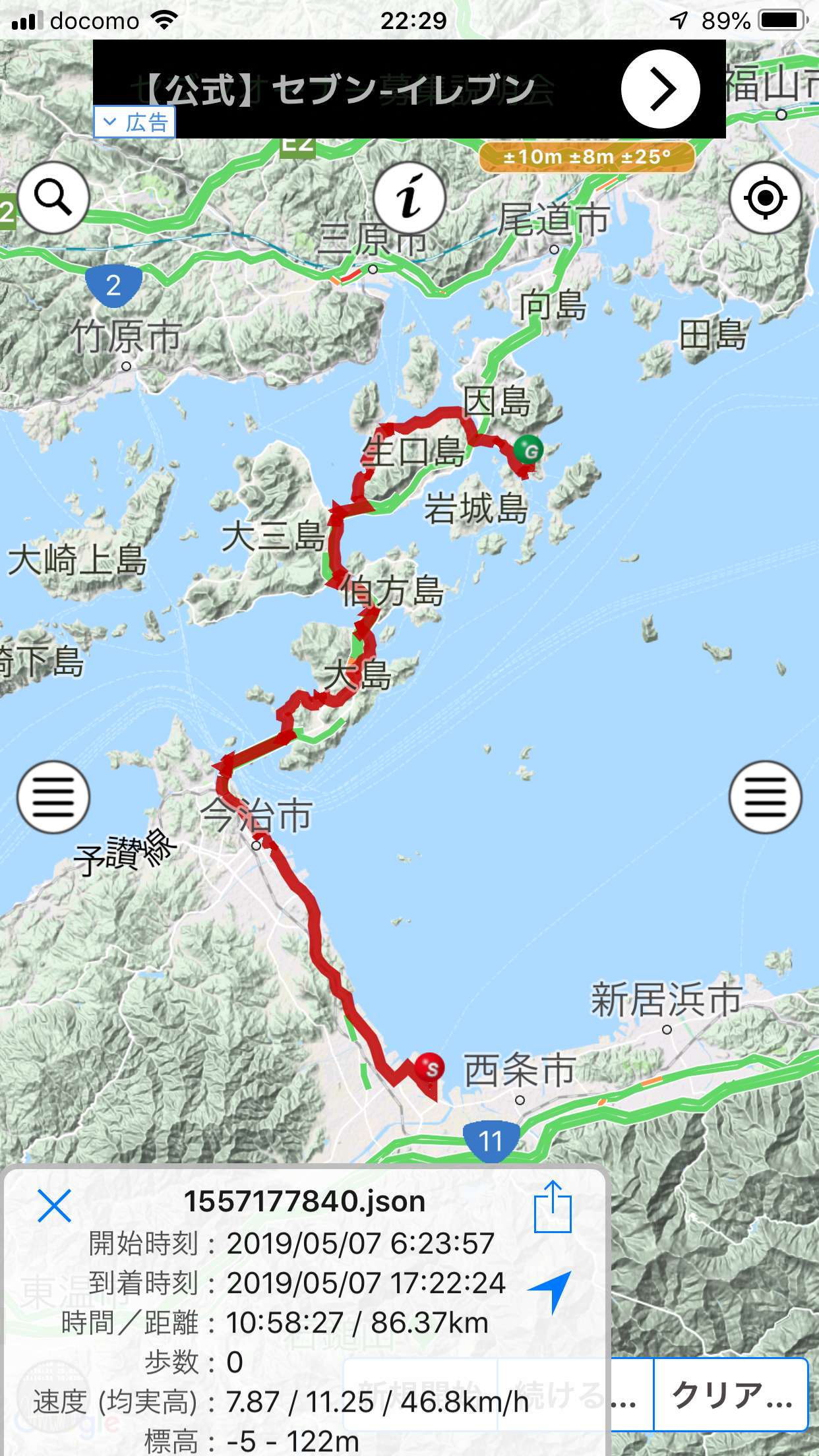Viewport: 819px width, 1456px height.
Task: Share the 1557177840.json track
Action: (552, 1206)
